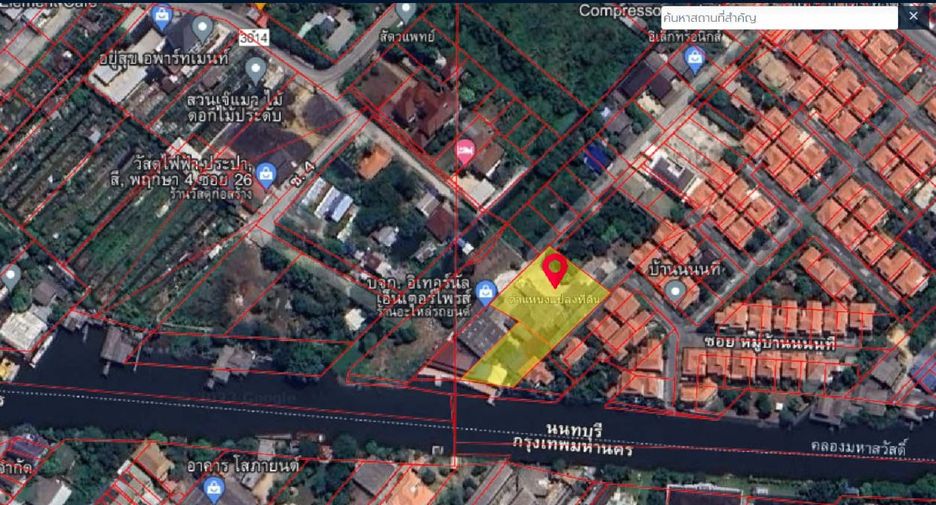Open the pink lodging marker
936x505 pixels.
(x=465, y=152)
